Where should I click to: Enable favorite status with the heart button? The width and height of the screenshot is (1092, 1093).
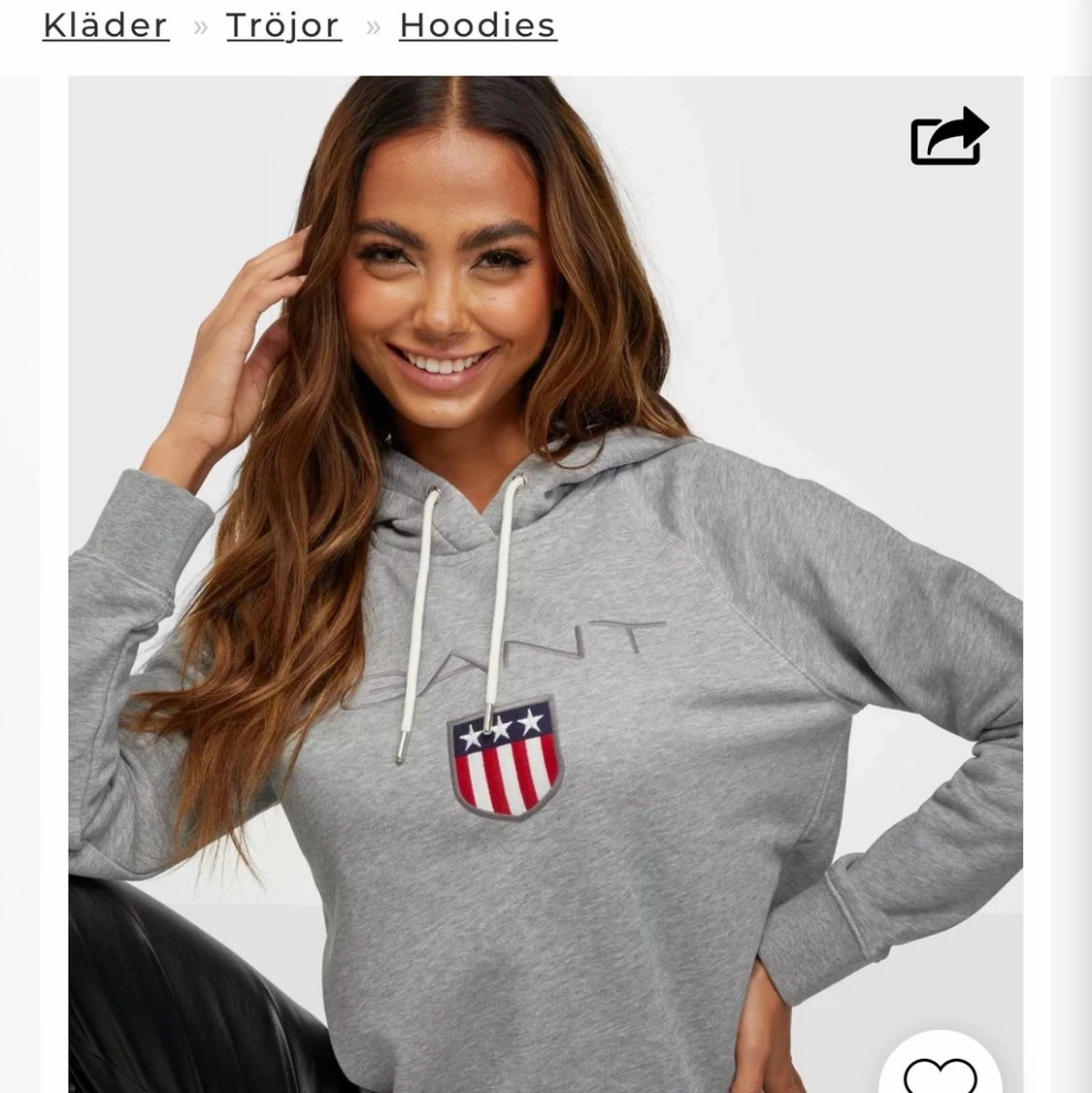(x=939, y=1073)
